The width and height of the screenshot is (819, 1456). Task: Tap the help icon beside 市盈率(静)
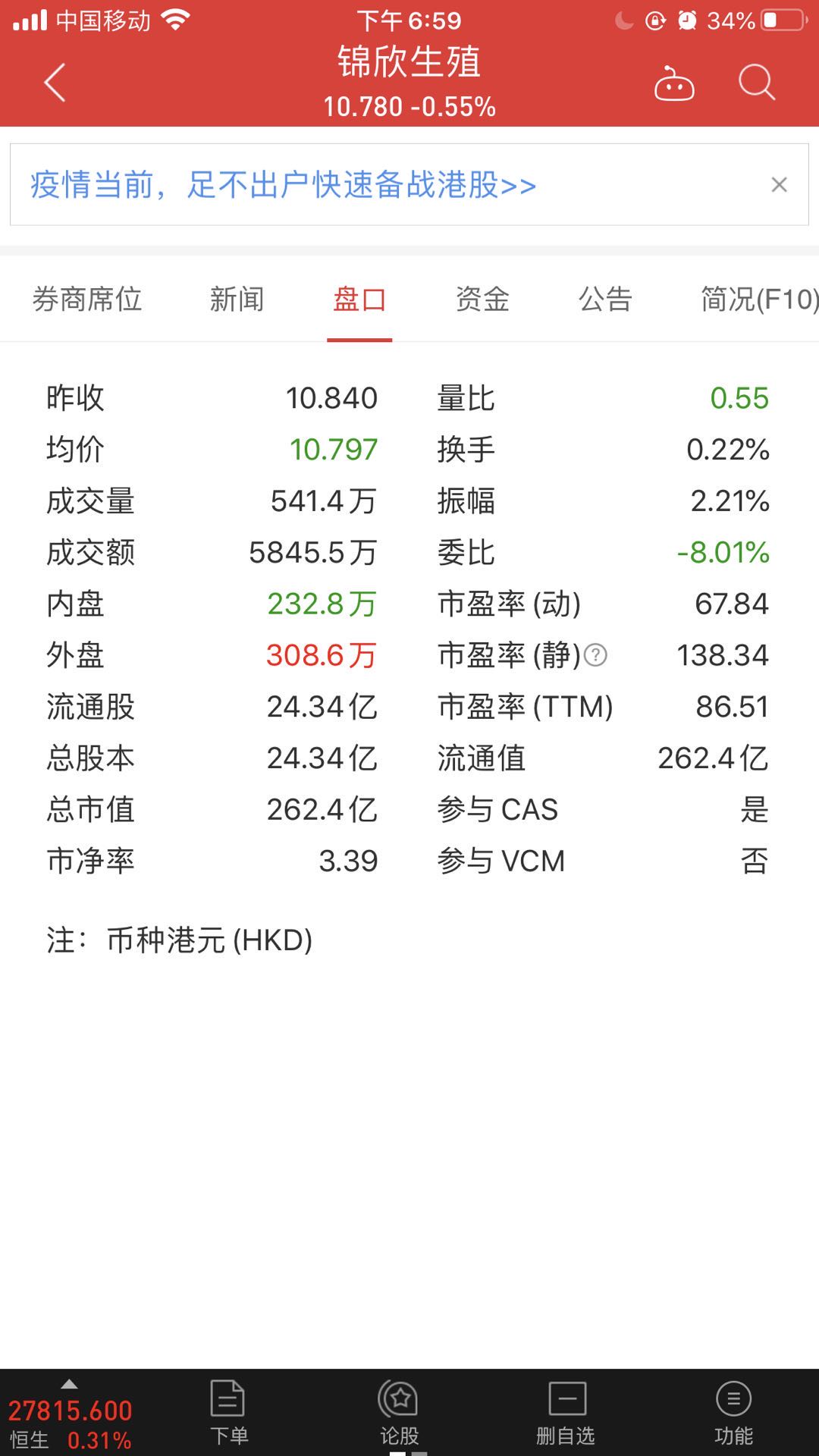tap(595, 655)
